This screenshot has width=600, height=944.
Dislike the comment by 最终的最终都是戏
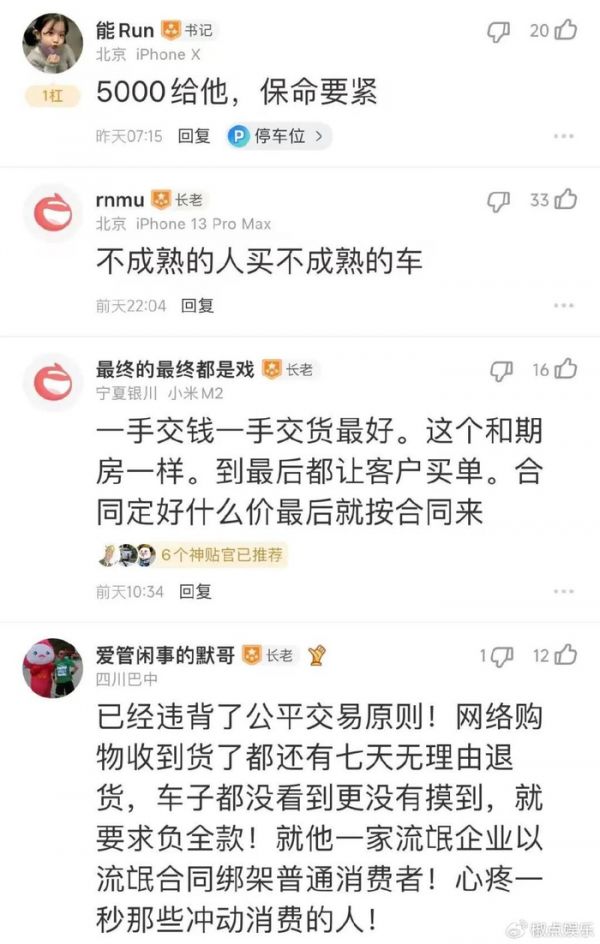point(498,371)
